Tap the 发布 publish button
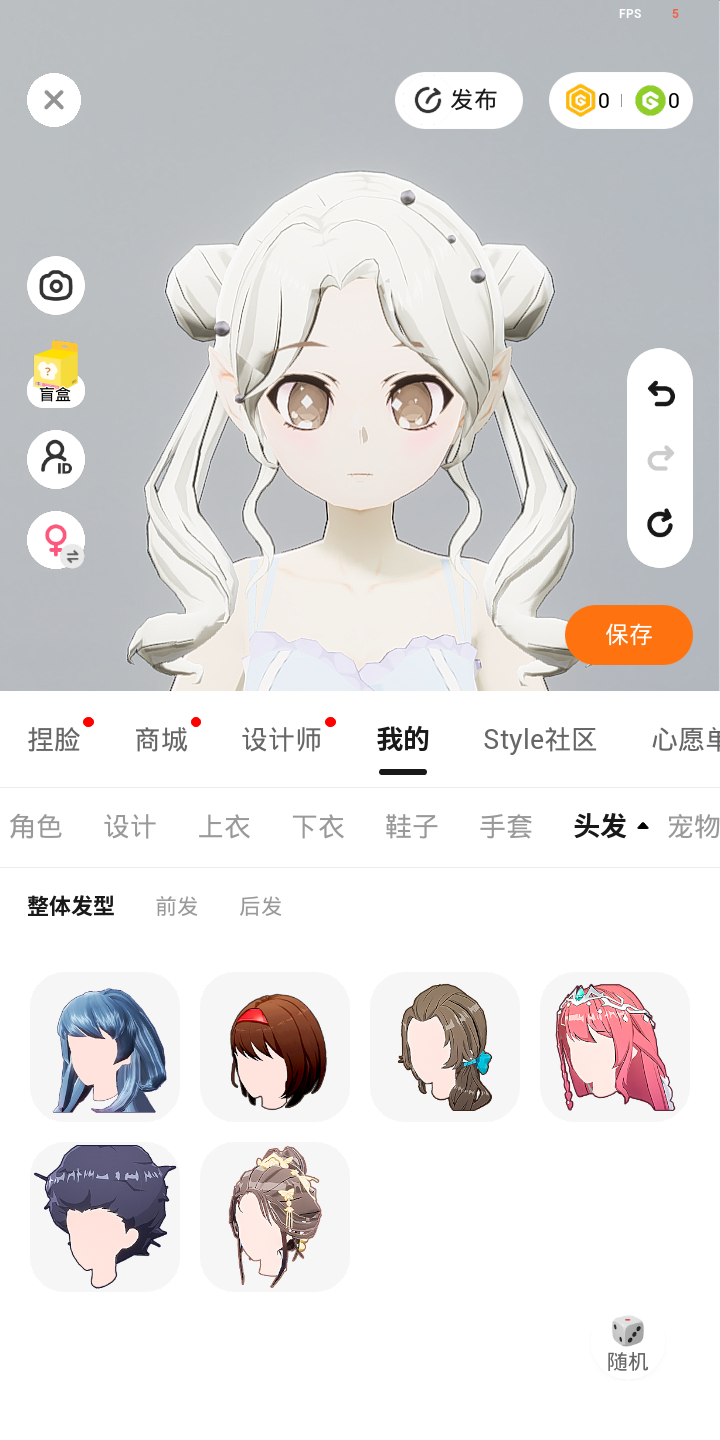The height and width of the screenshot is (1440, 720). pyautogui.click(x=458, y=100)
